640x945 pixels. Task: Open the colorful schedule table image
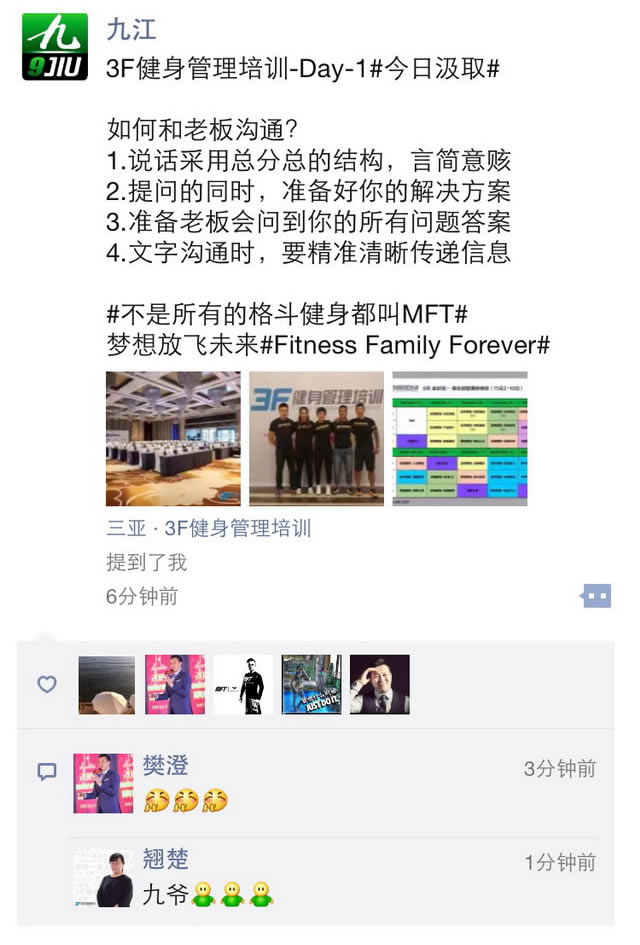click(x=459, y=438)
